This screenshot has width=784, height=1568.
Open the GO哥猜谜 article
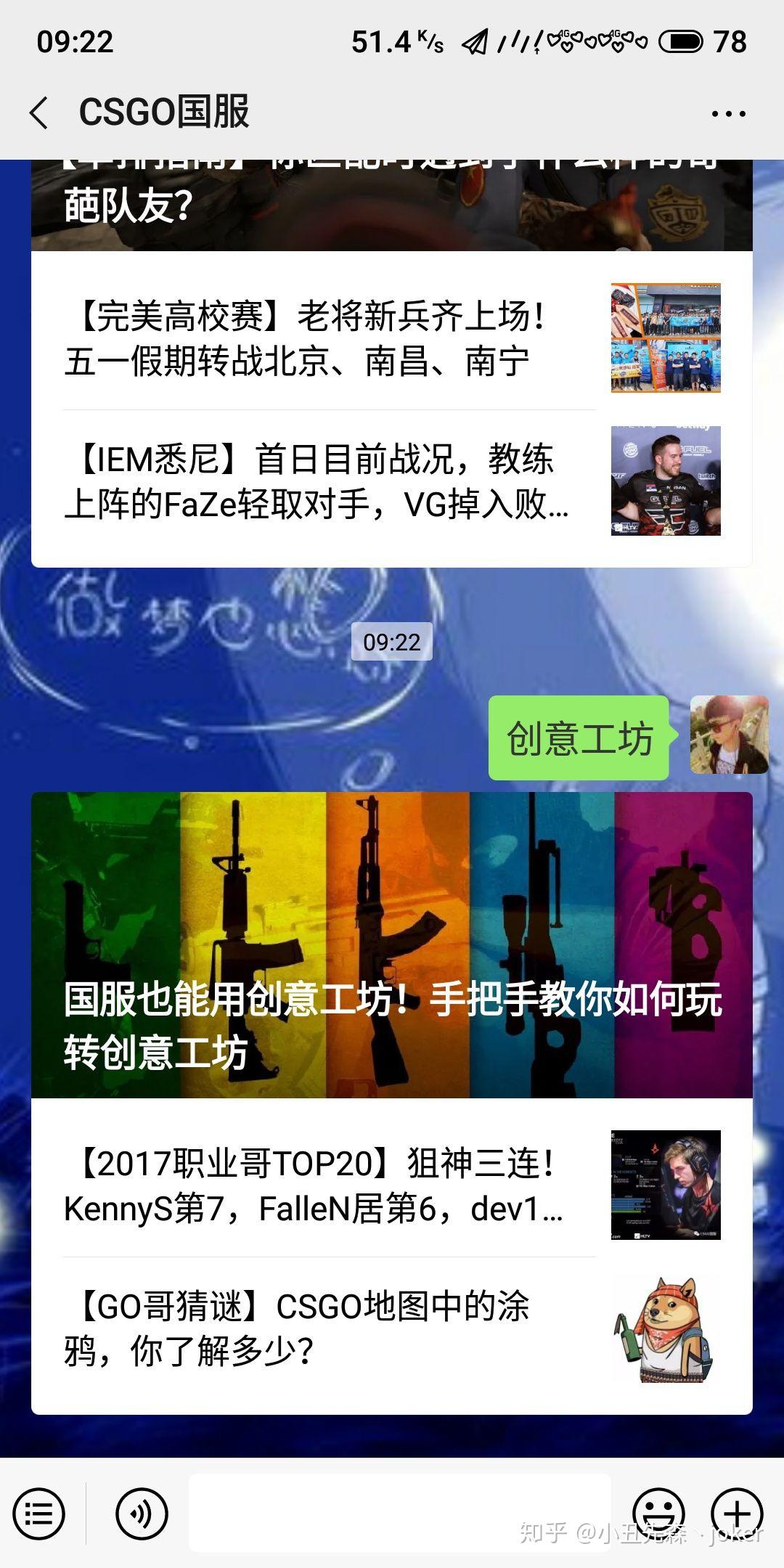click(x=392, y=1328)
